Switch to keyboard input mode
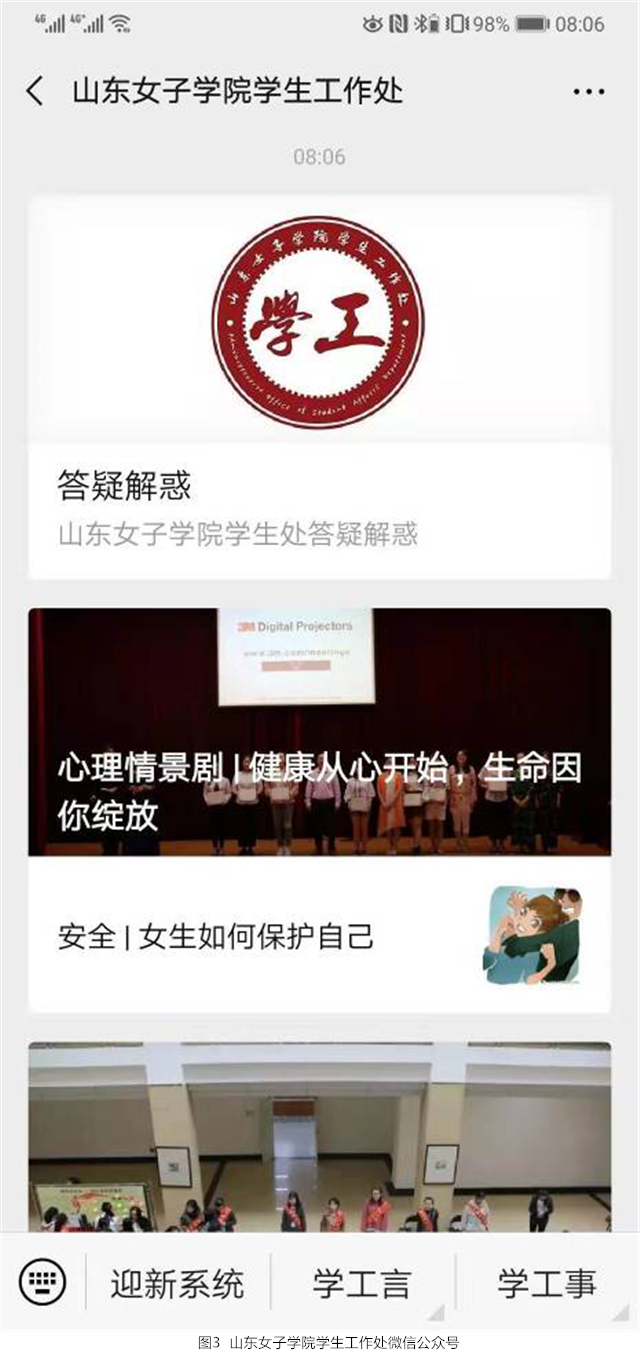The image size is (640, 1352). coord(42,1281)
